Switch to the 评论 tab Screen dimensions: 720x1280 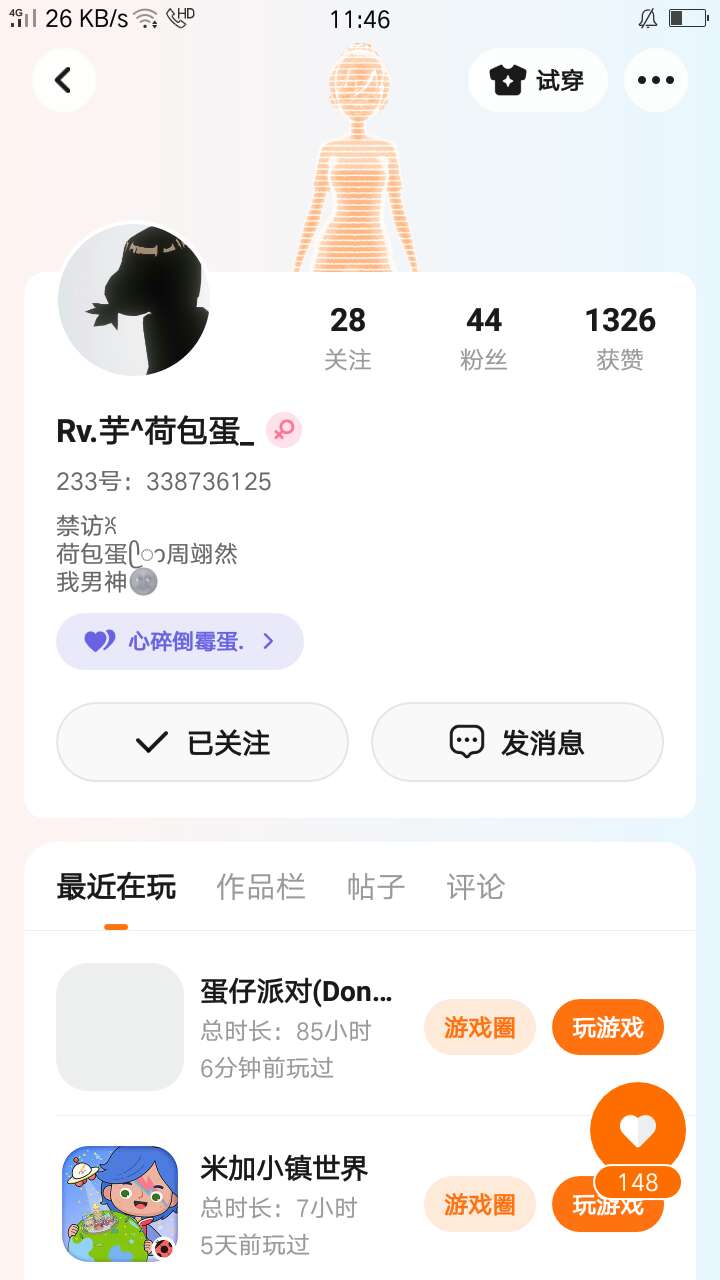(x=475, y=887)
